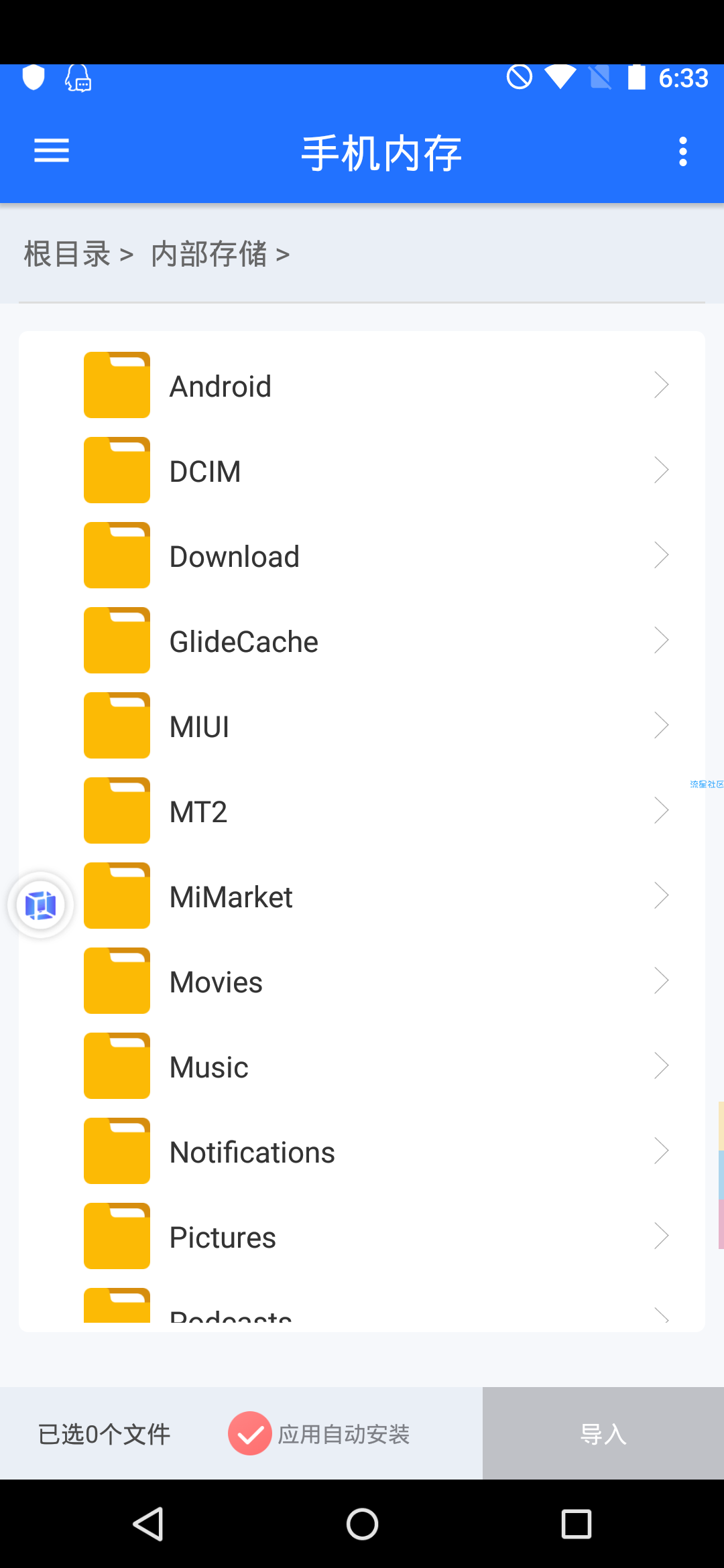Select 内部存储 in the breadcrumb path
This screenshot has height=1568, width=724.
(x=209, y=255)
